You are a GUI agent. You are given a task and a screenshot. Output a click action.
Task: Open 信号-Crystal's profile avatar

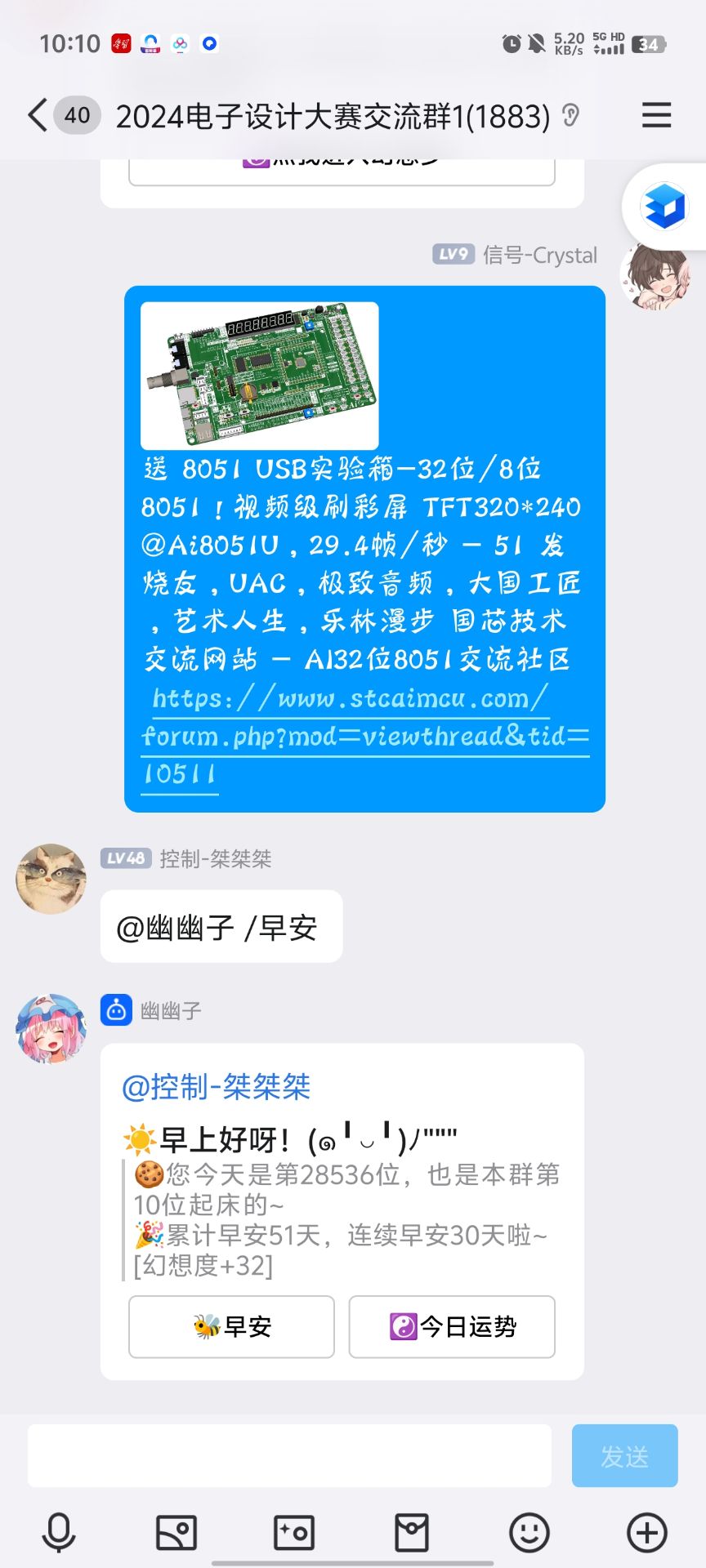[x=655, y=276]
